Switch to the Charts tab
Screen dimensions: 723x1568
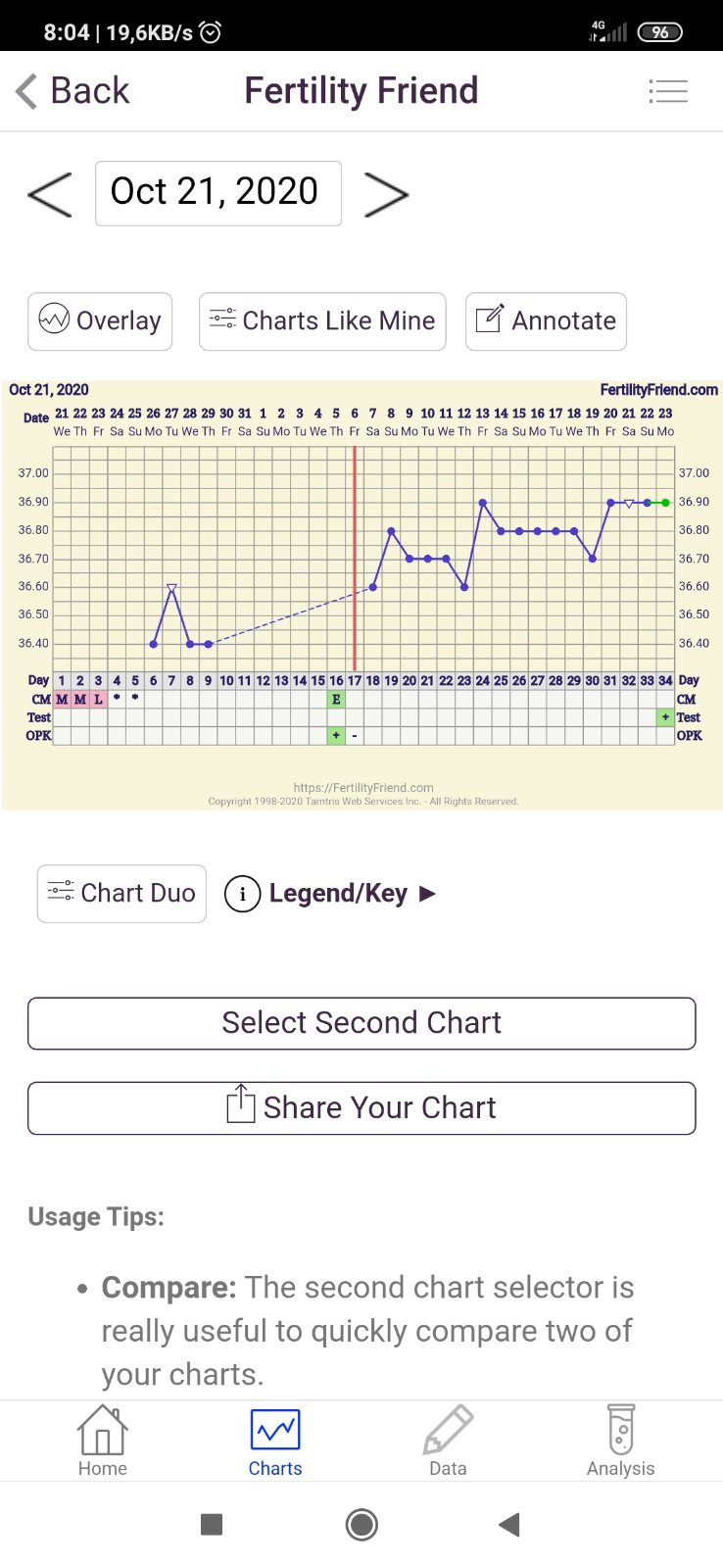click(x=275, y=1442)
